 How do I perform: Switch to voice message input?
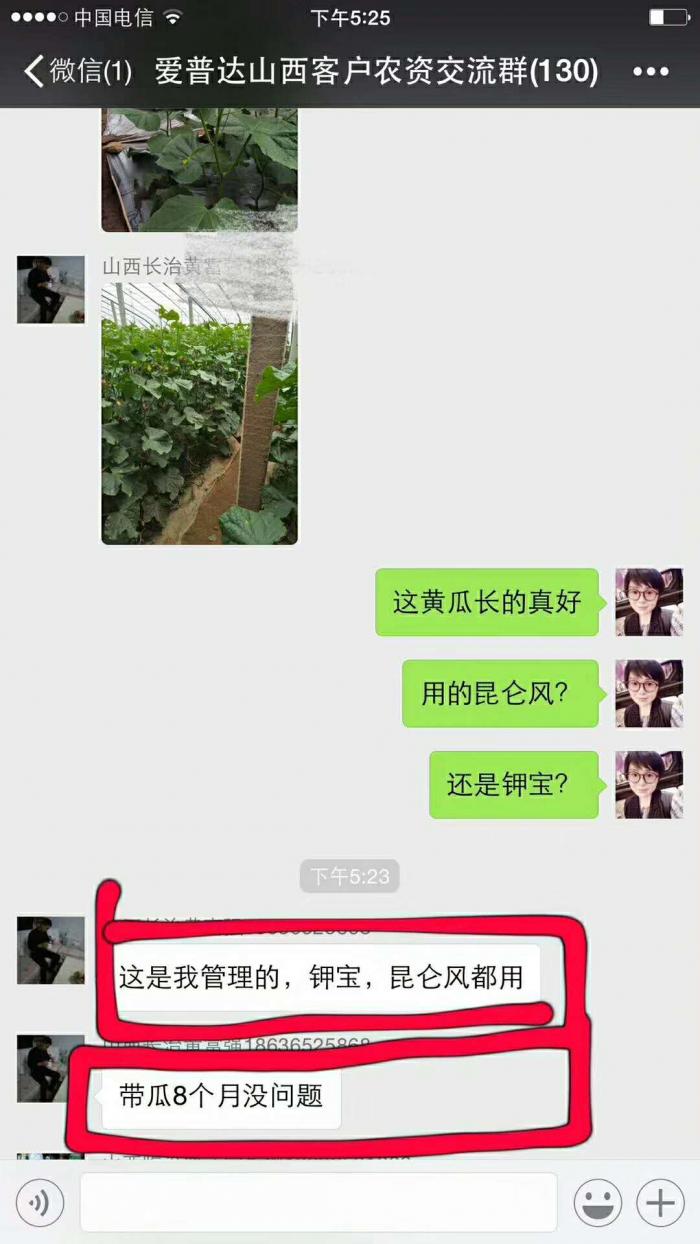(x=40, y=1203)
